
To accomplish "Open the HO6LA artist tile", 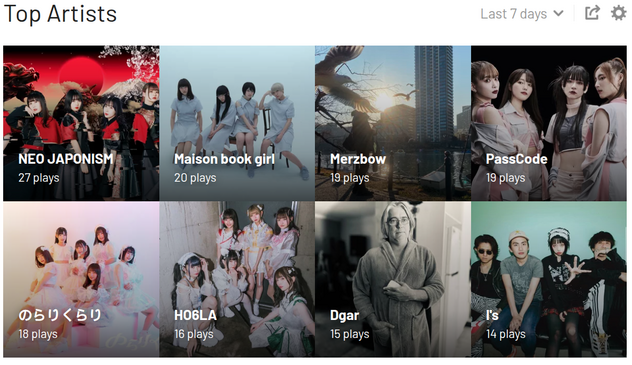I will [x=237, y=279].
